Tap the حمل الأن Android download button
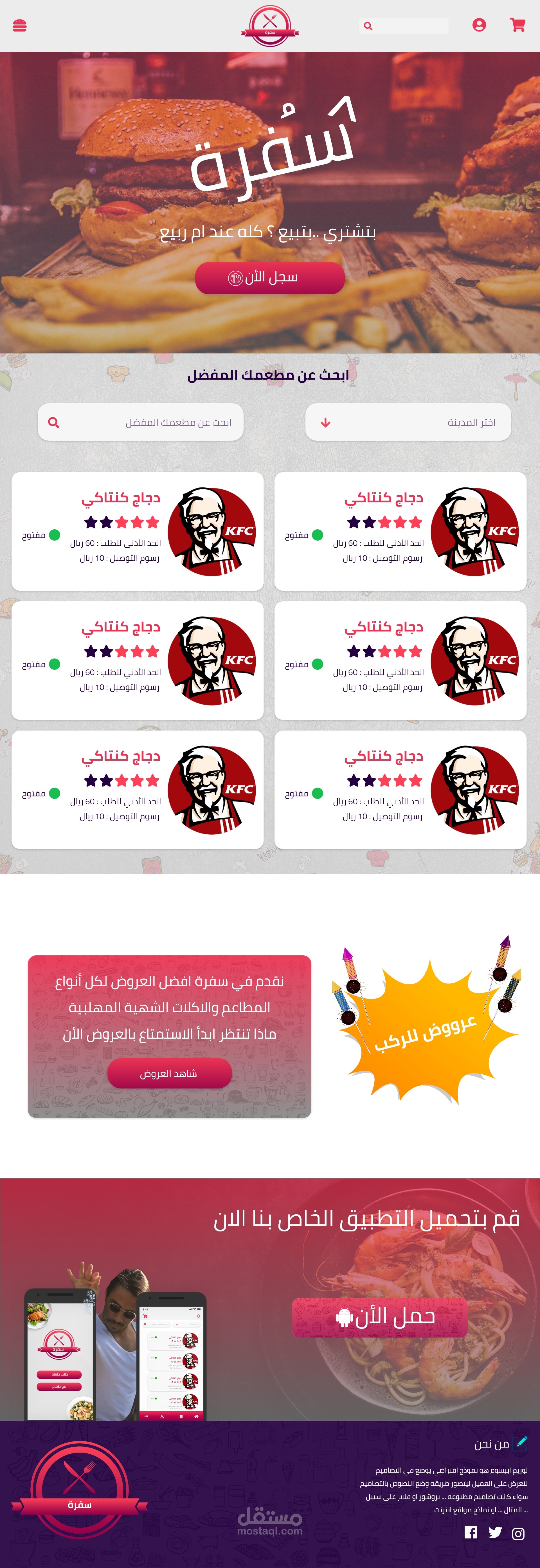This screenshot has width=540, height=1568. tap(380, 1317)
